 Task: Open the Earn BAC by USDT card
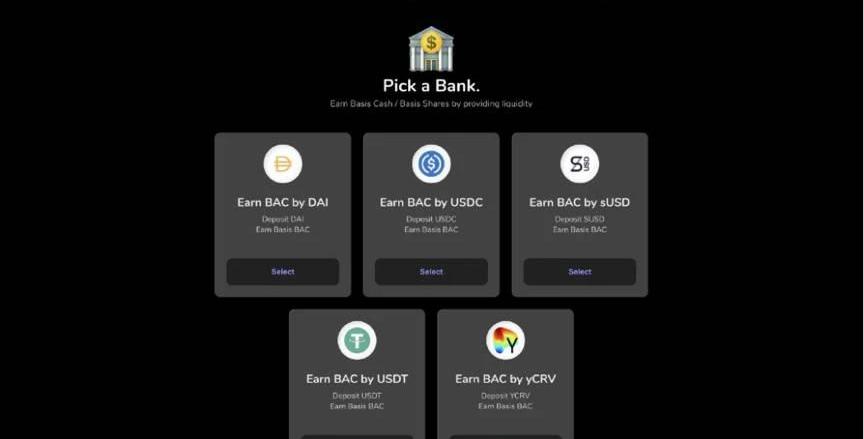point(357,378)
